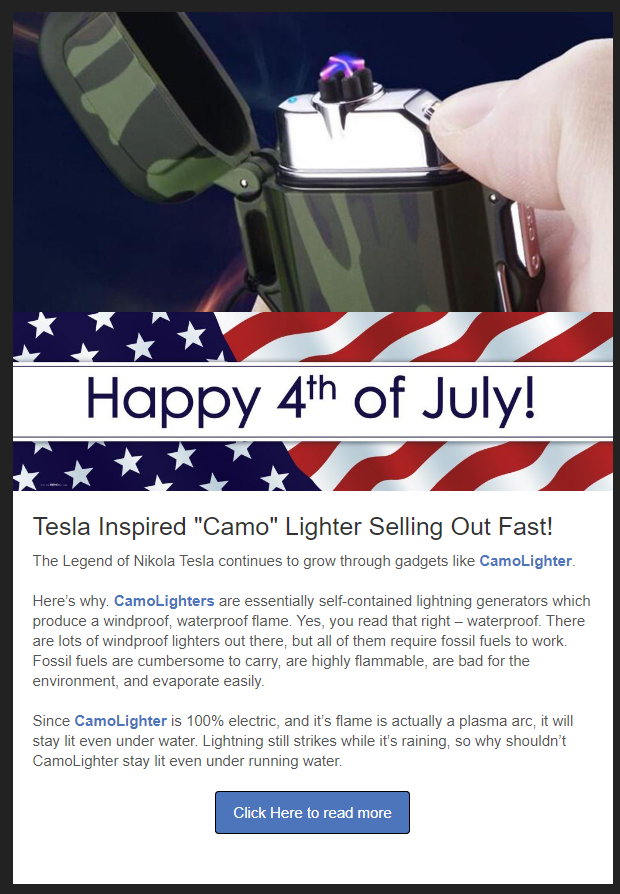Tap the "Click Here to read more" button
This screenshot has width=620, height=894.
[x=312, y=813]
